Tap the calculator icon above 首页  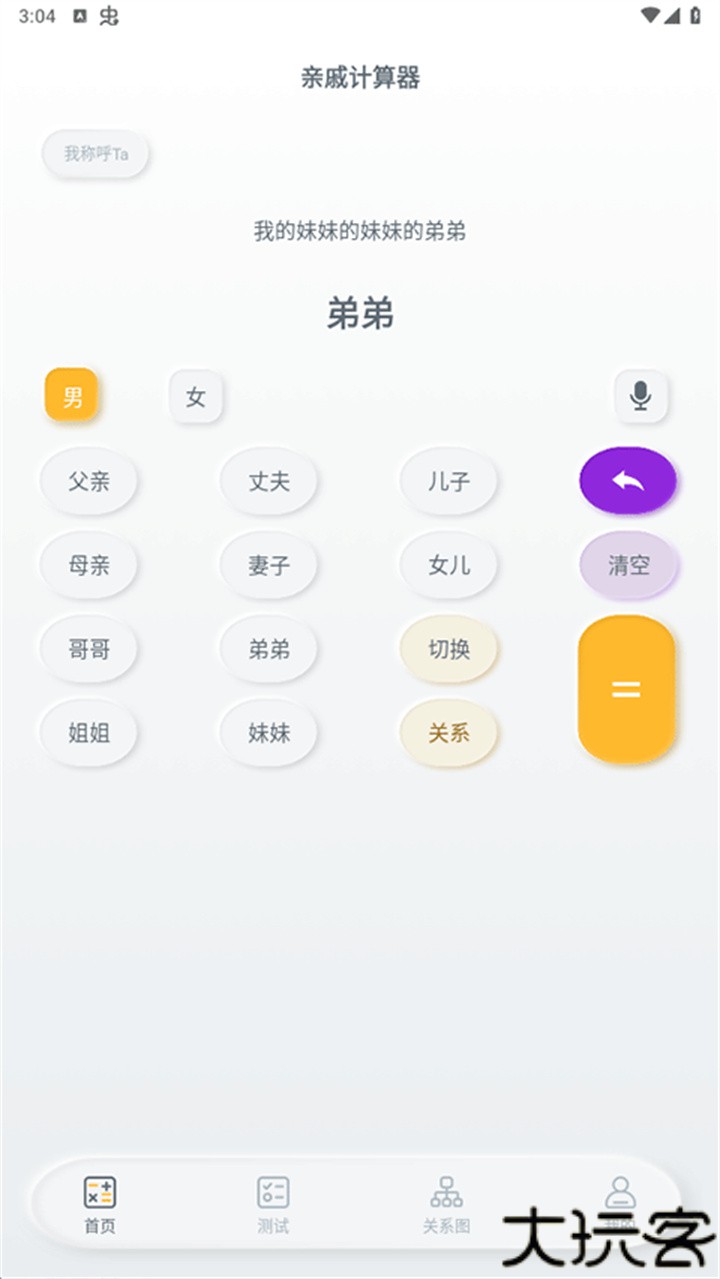[99, 1191]
